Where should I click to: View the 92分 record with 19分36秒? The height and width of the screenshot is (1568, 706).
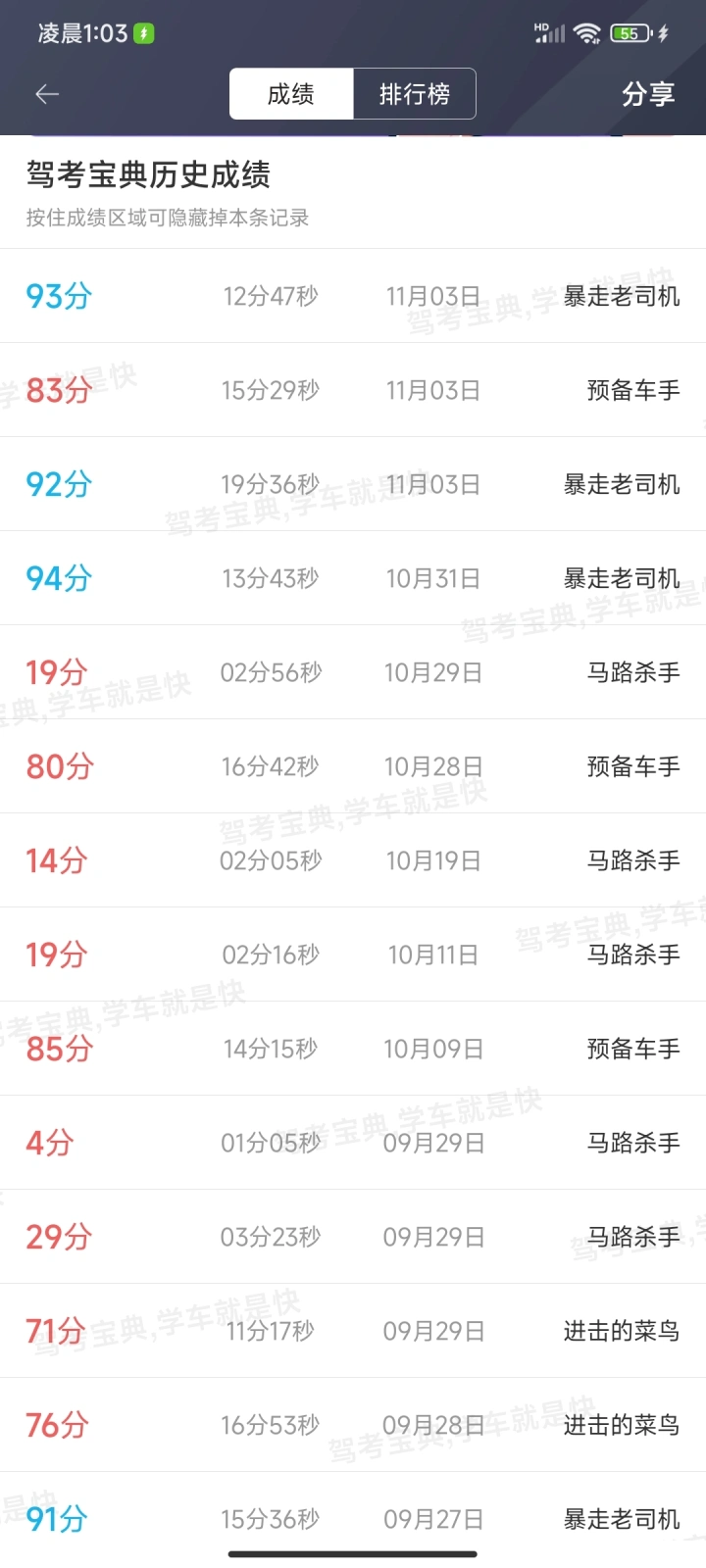(x=353, y=484)
